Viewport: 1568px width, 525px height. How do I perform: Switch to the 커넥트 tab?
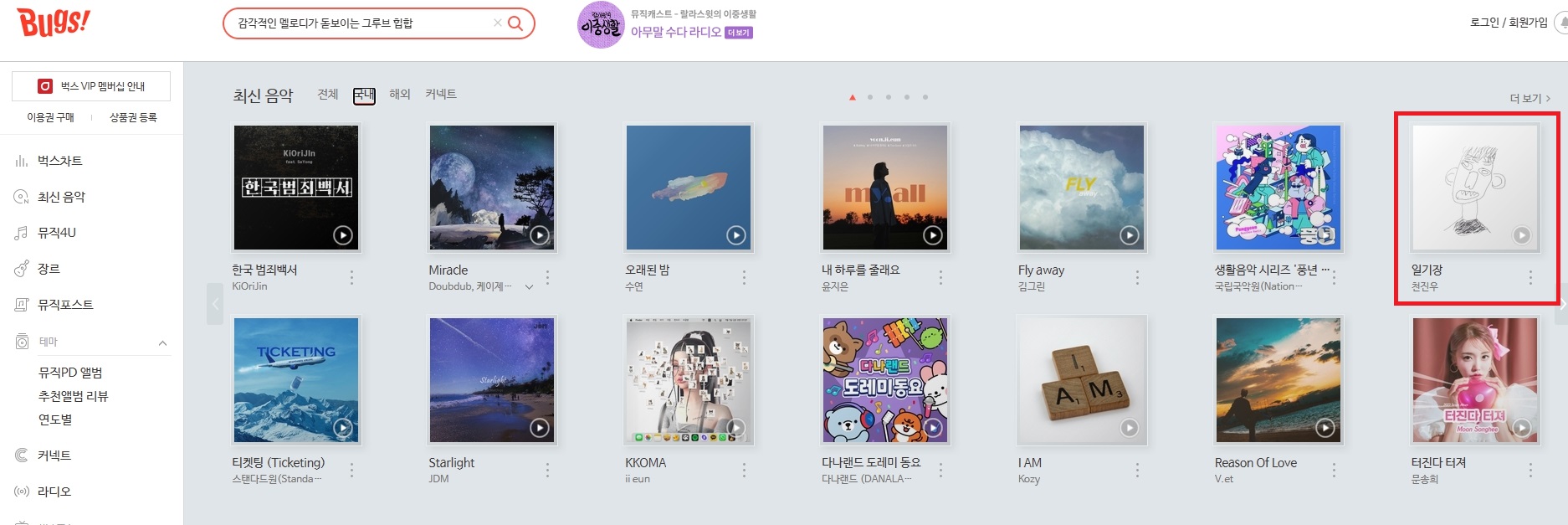click(x=441, y=95)
